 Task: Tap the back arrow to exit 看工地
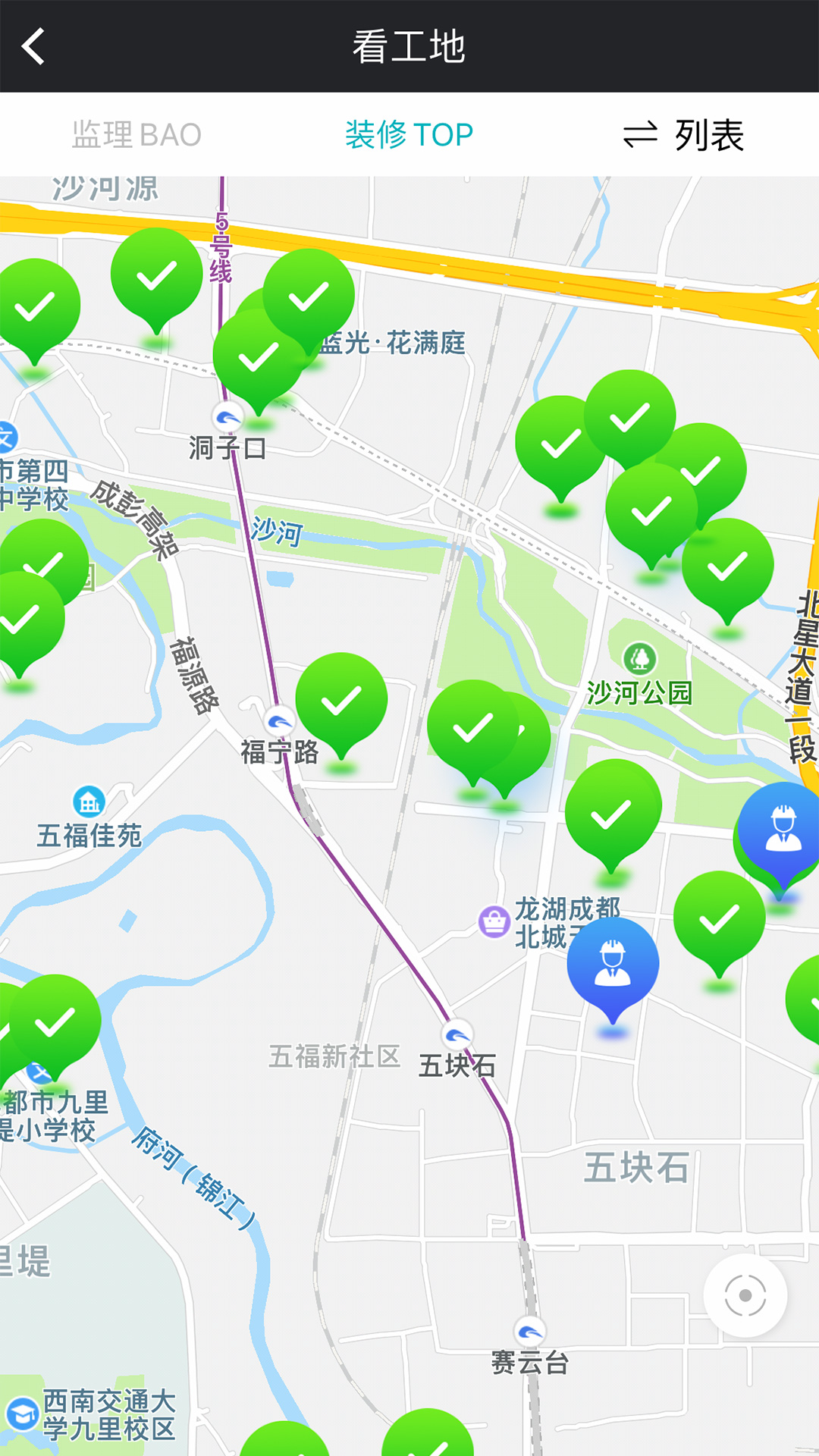(32, 47)
